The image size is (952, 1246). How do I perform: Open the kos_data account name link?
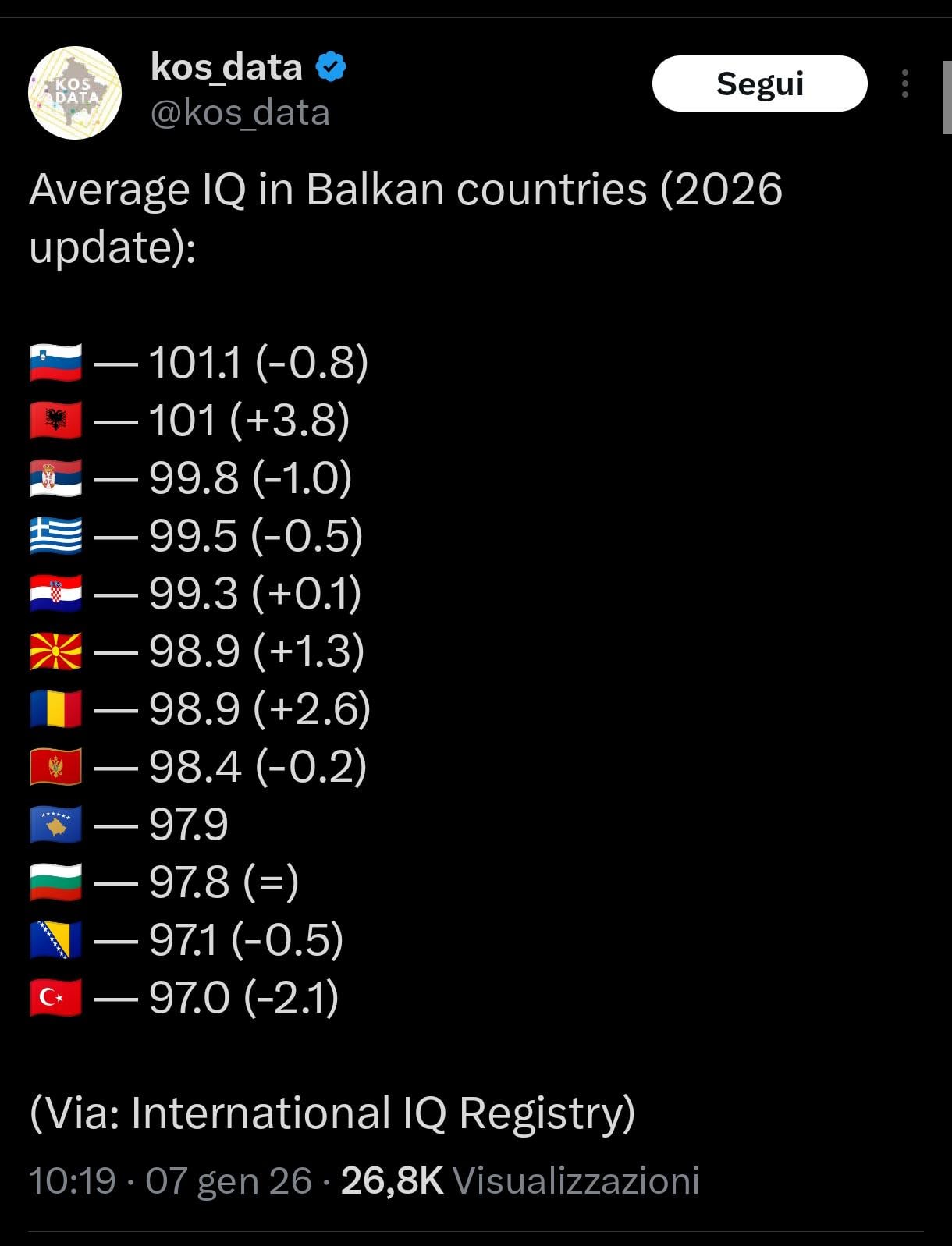[226, 67]
